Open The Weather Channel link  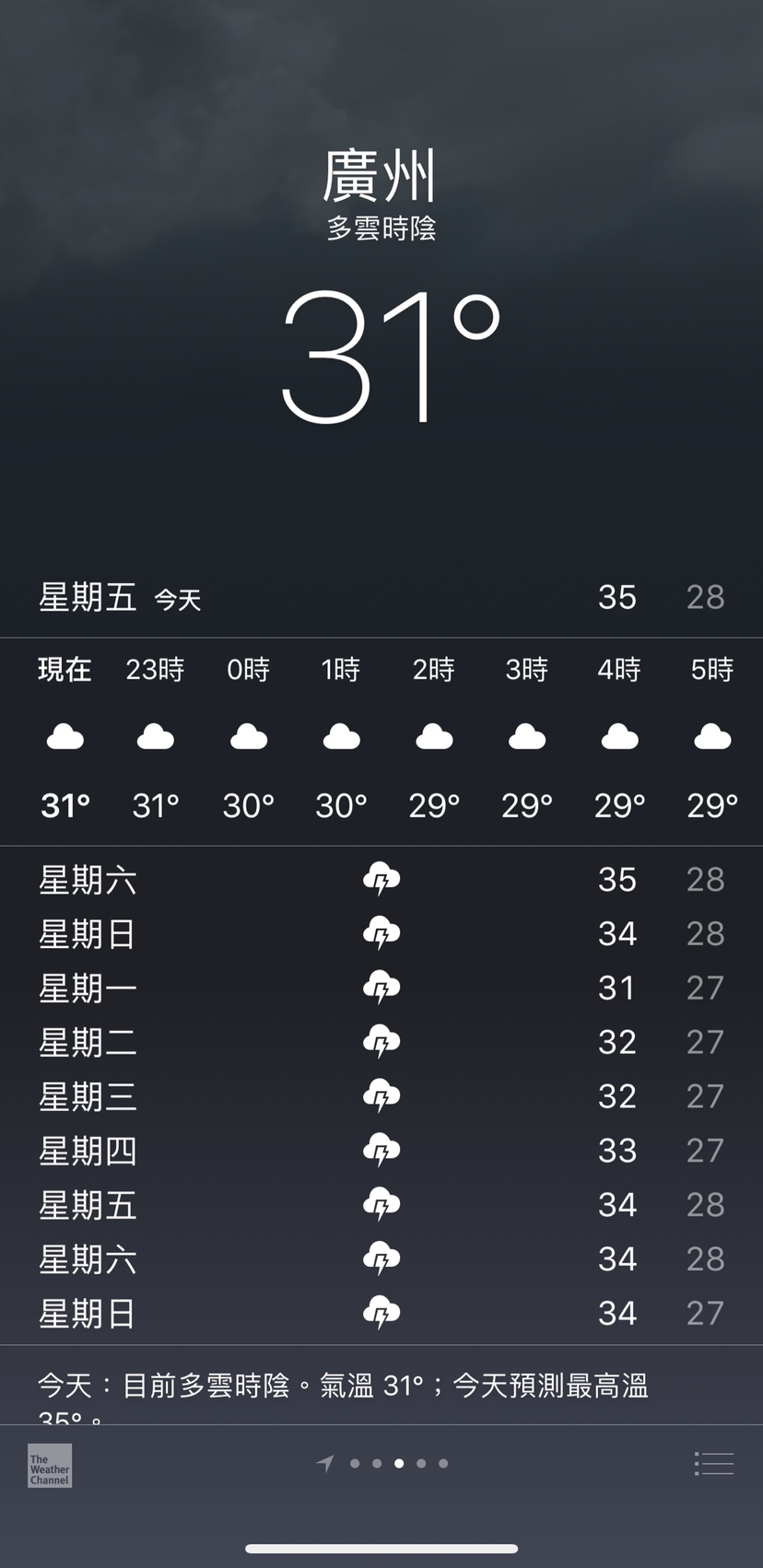click(x=50, y=1465)
